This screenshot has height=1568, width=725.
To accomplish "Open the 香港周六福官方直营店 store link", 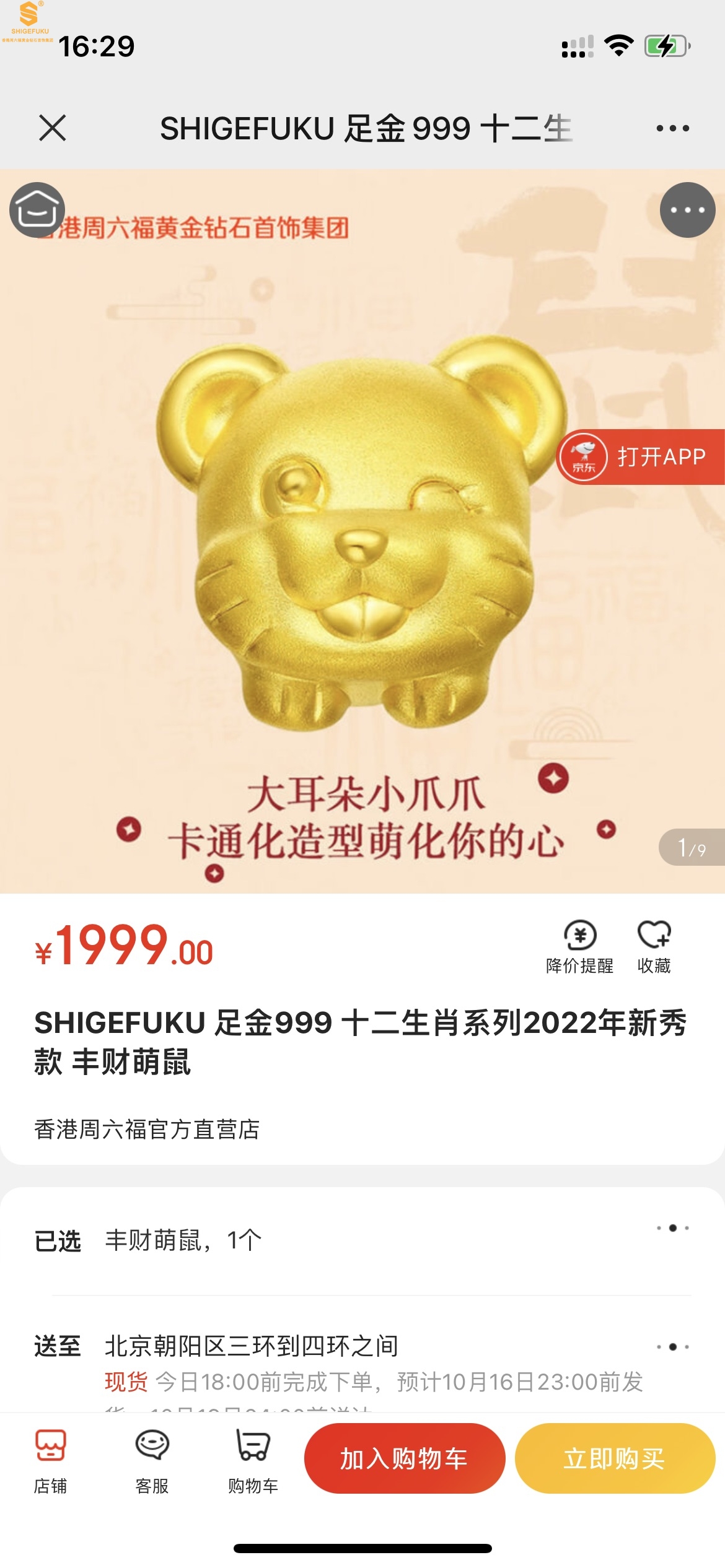I will click(x=147, y=1130).
